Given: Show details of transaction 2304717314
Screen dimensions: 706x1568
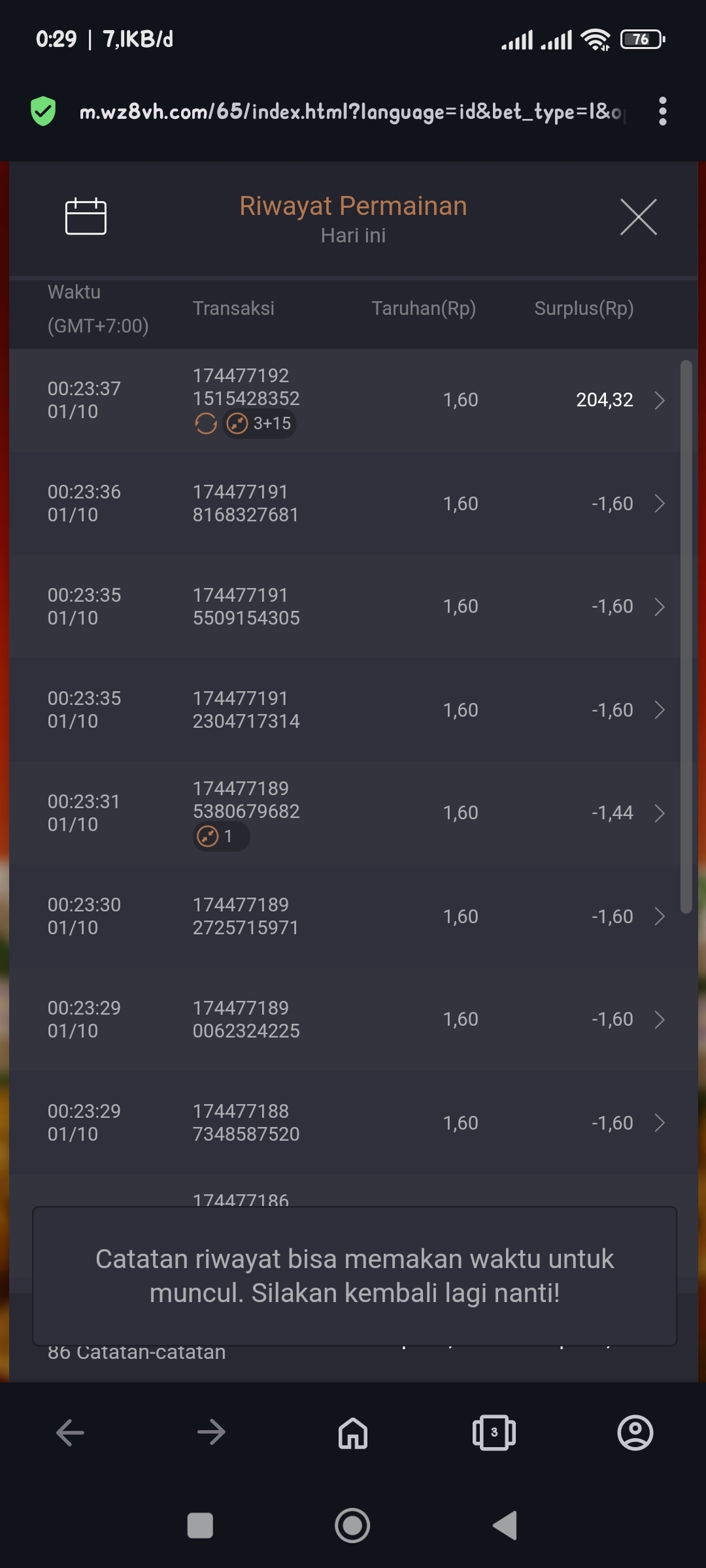Looking at the screenshot, I should click(660, 710).
